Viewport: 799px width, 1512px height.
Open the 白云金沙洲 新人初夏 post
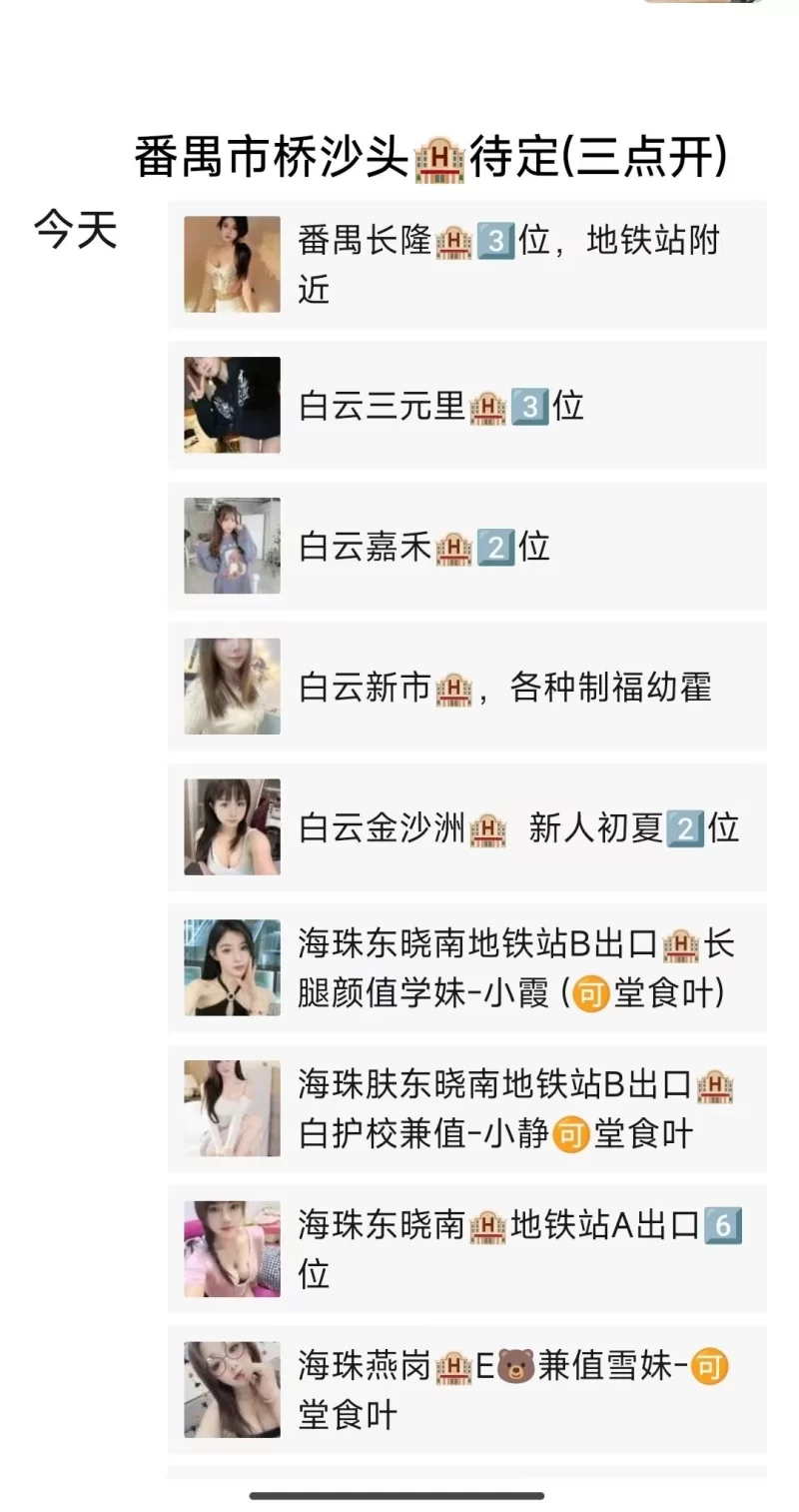[466, 828]
